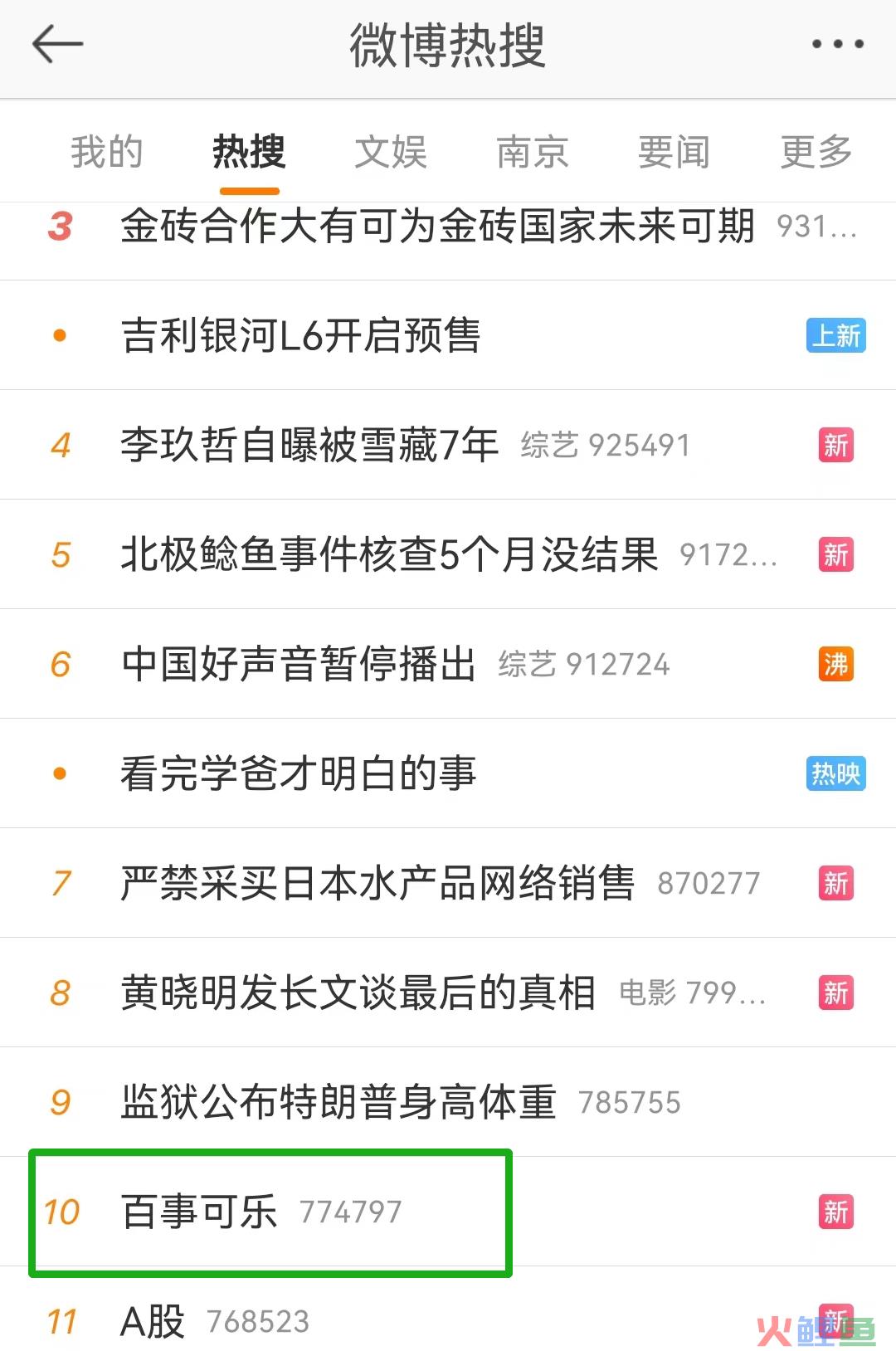Viewport: 896px width, 1351px height.
Task: Open the 金砖合作大有可为 hot search entry
Action: click(x=440, y=226)
